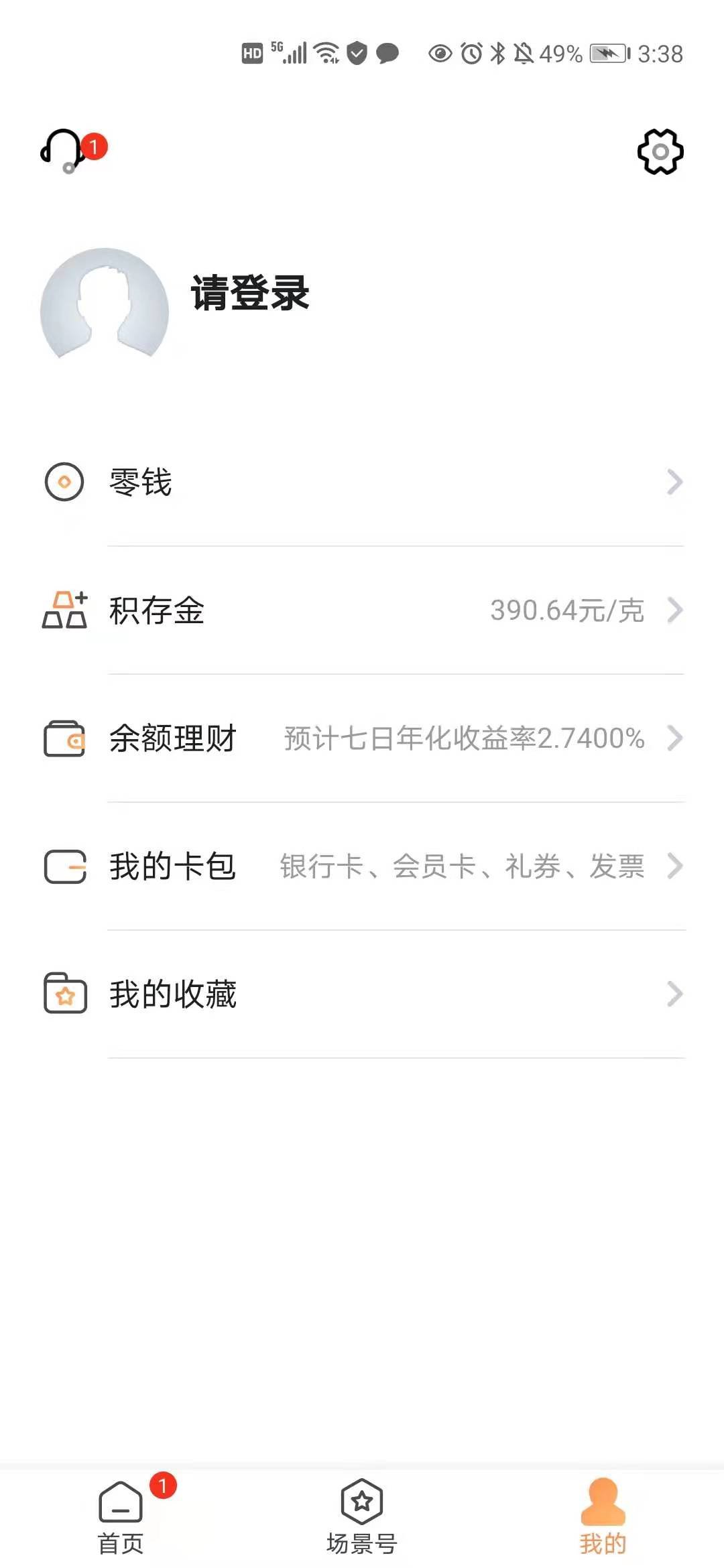
Task: Select the 我的 tab
Action: 603,1516
